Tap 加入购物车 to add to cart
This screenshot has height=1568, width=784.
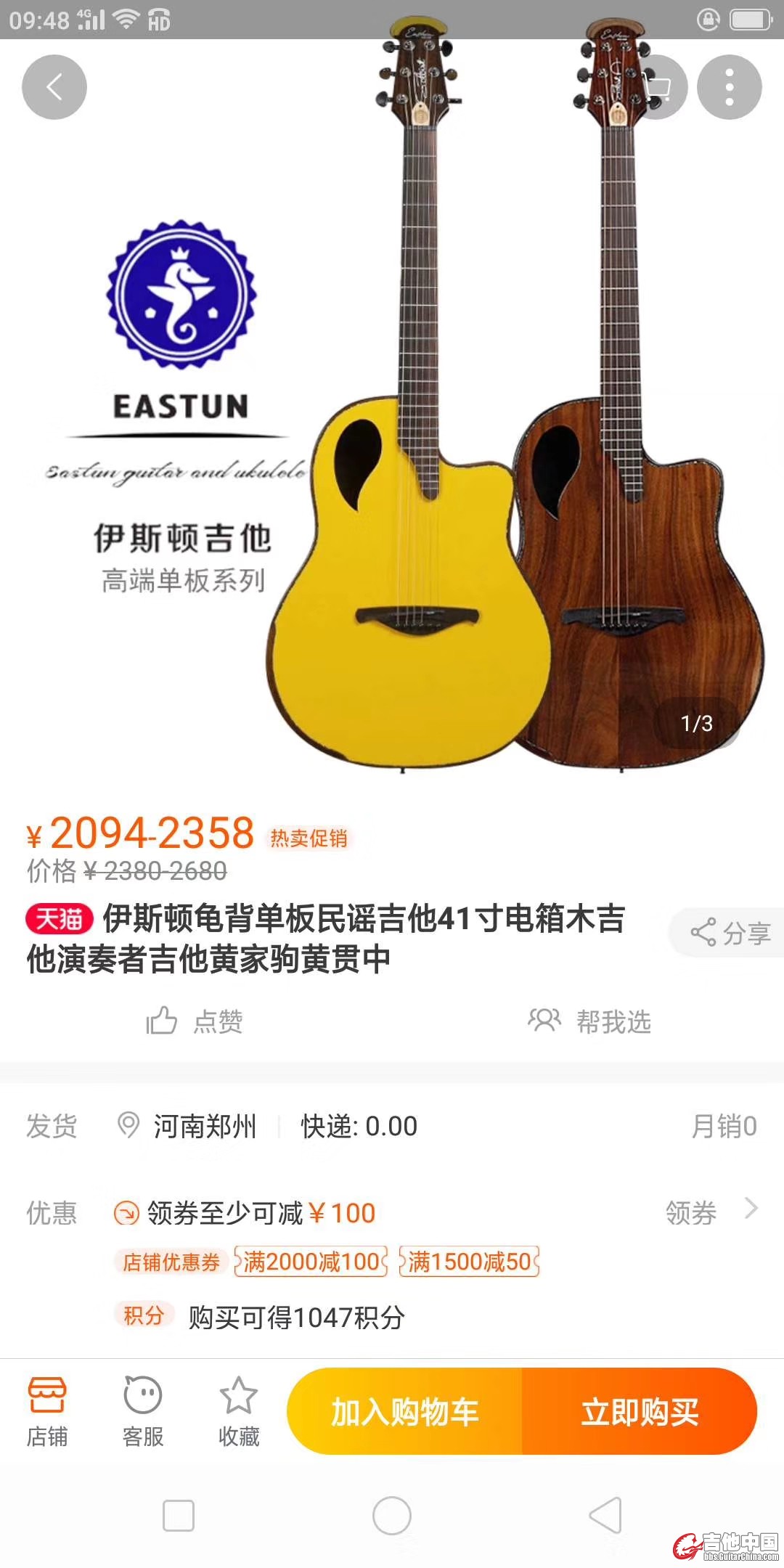pos(404,1412)
